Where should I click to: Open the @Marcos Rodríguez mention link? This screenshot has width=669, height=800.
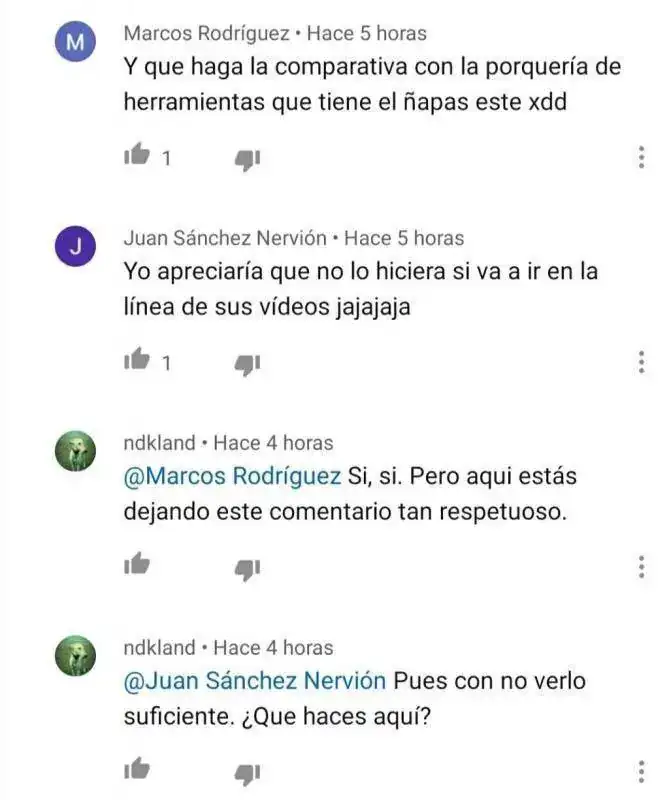click(x=231, y=476)
